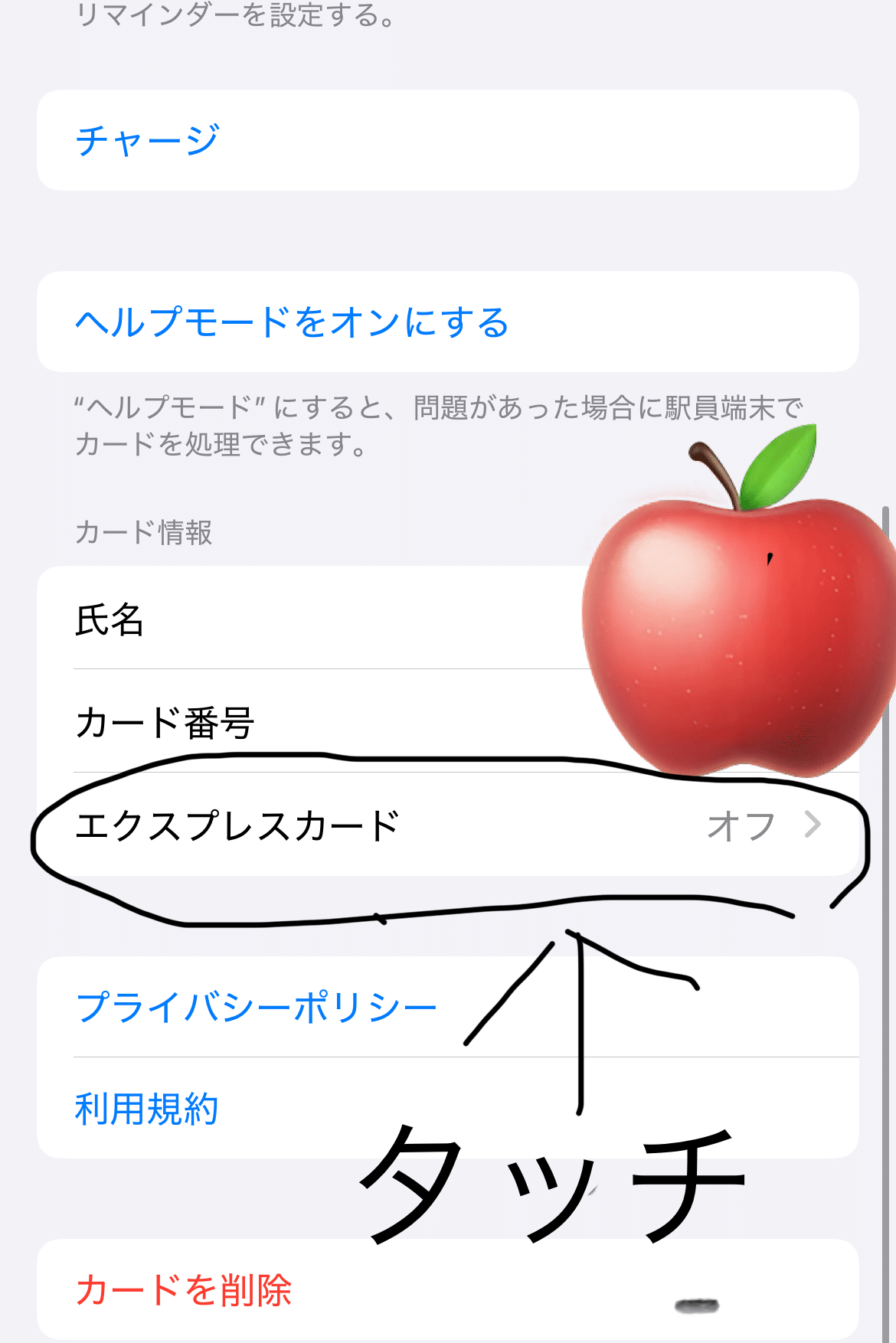The width and height of the screenshot is (896, 1343).
Task: Select the カード番号 row
Action: 165,720
